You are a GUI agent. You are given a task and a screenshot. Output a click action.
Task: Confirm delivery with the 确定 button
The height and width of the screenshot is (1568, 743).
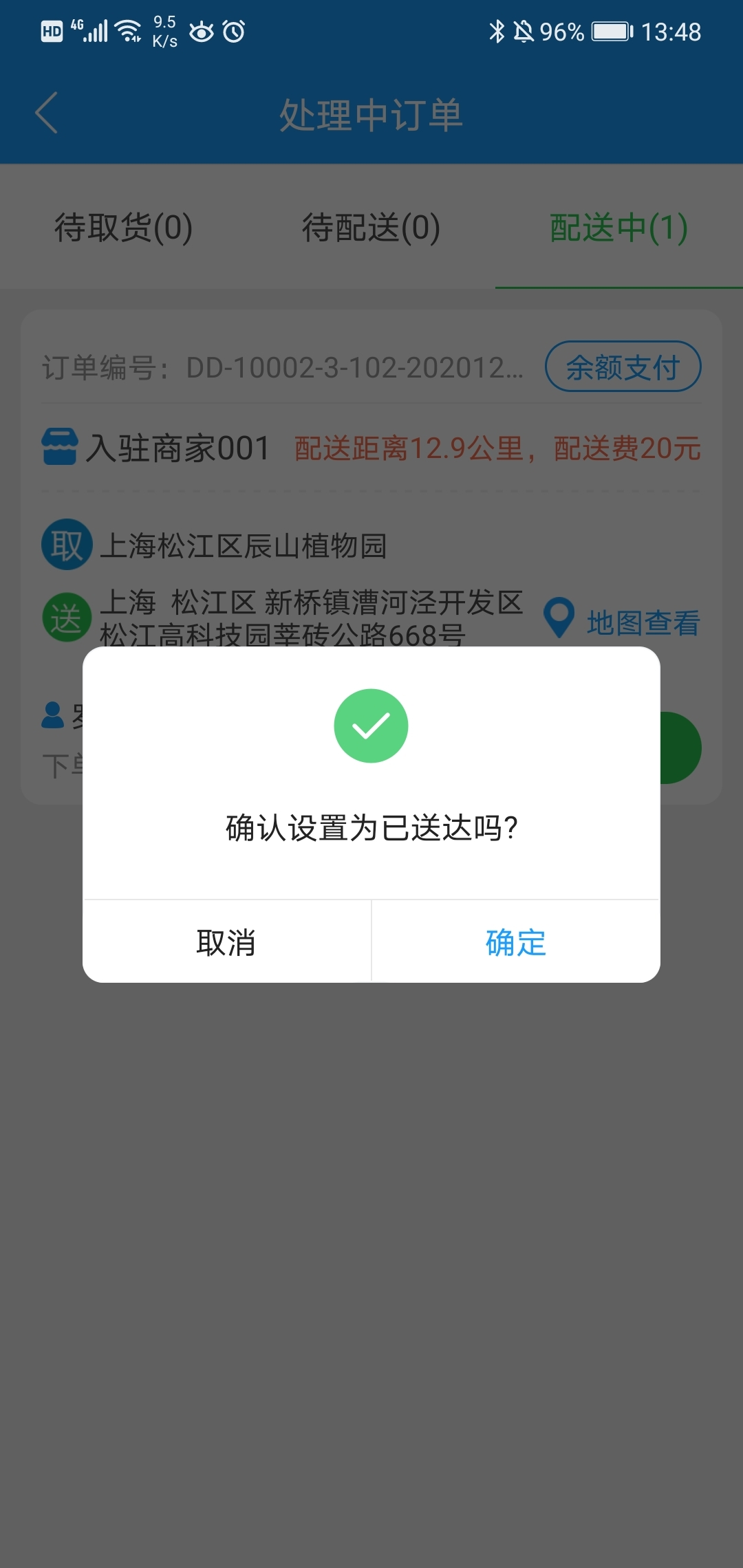pos(515,941)
